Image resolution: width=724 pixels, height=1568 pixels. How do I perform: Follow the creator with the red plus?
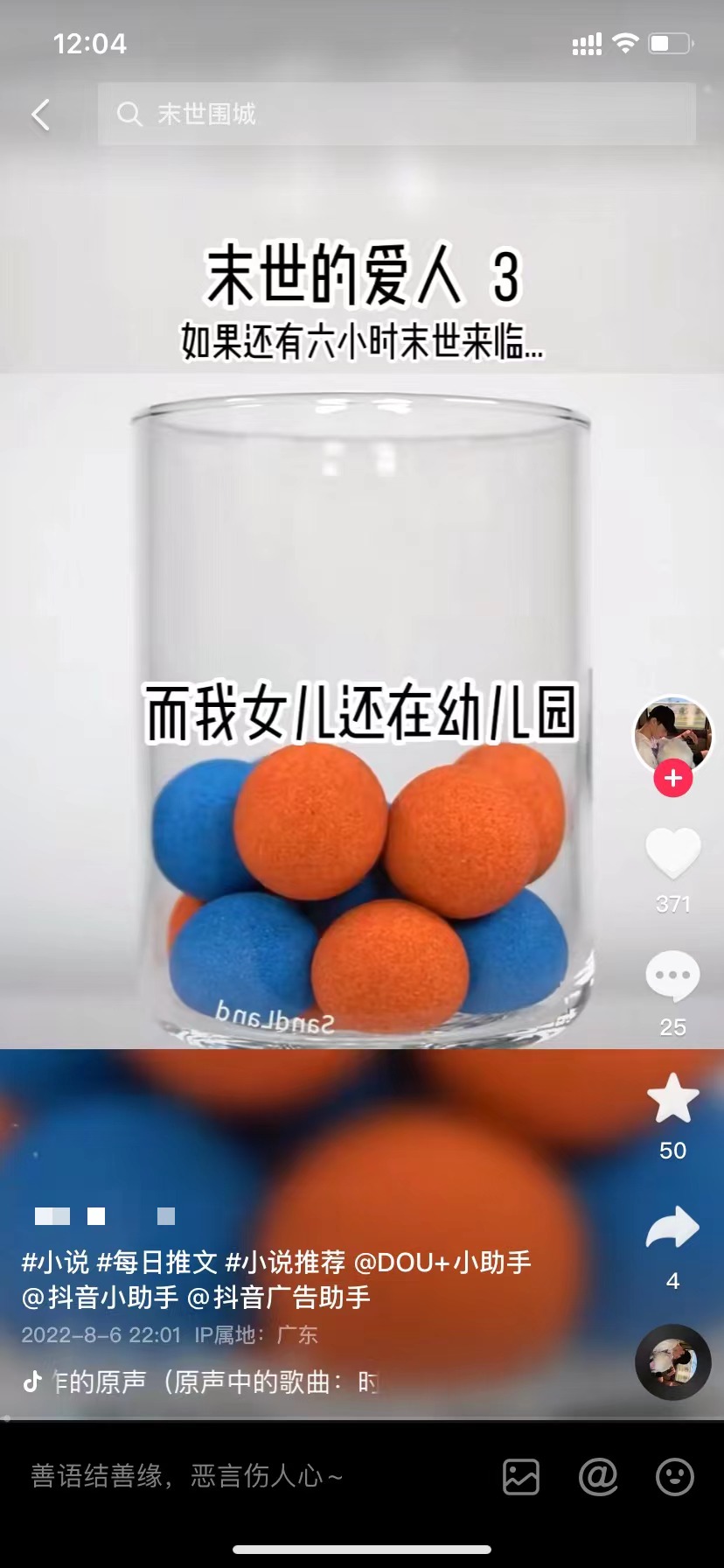(x=672, y=778)
